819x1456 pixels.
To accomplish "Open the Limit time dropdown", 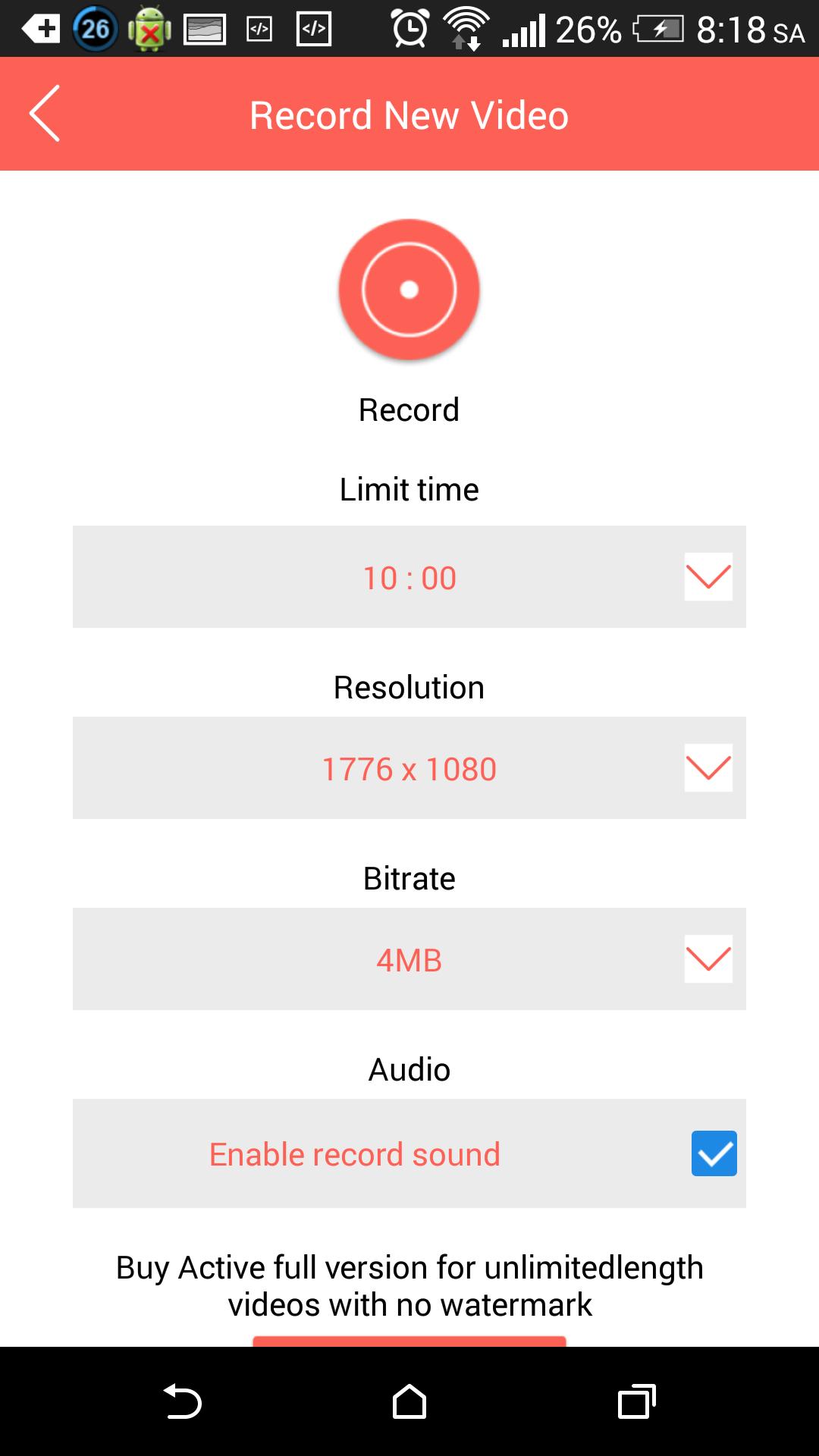I will point(708,577).
